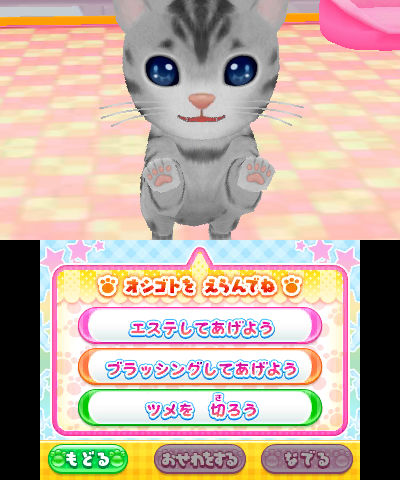Tap the なでる button
400x480 pixels.
tap(307, 459)
